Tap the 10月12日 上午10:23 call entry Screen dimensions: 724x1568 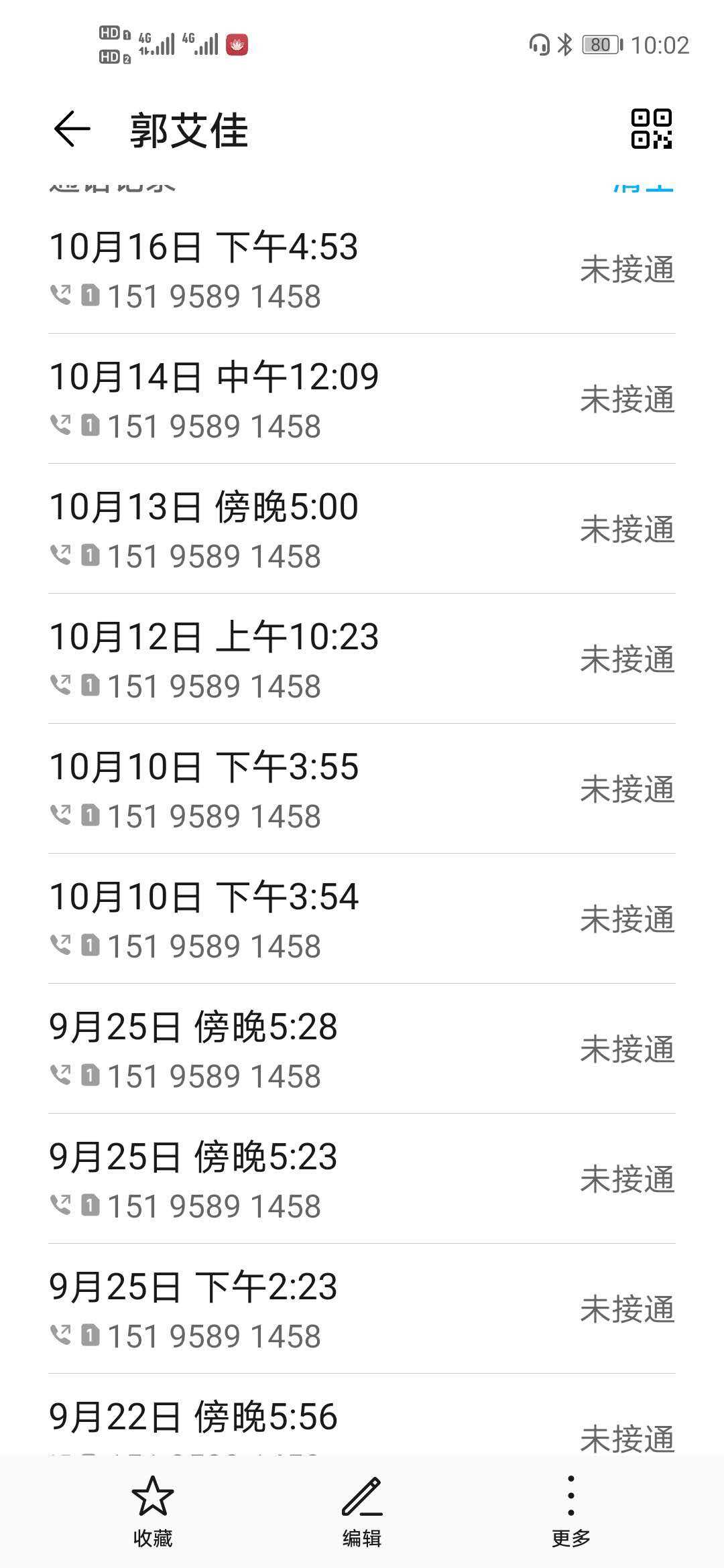point(362,659)
